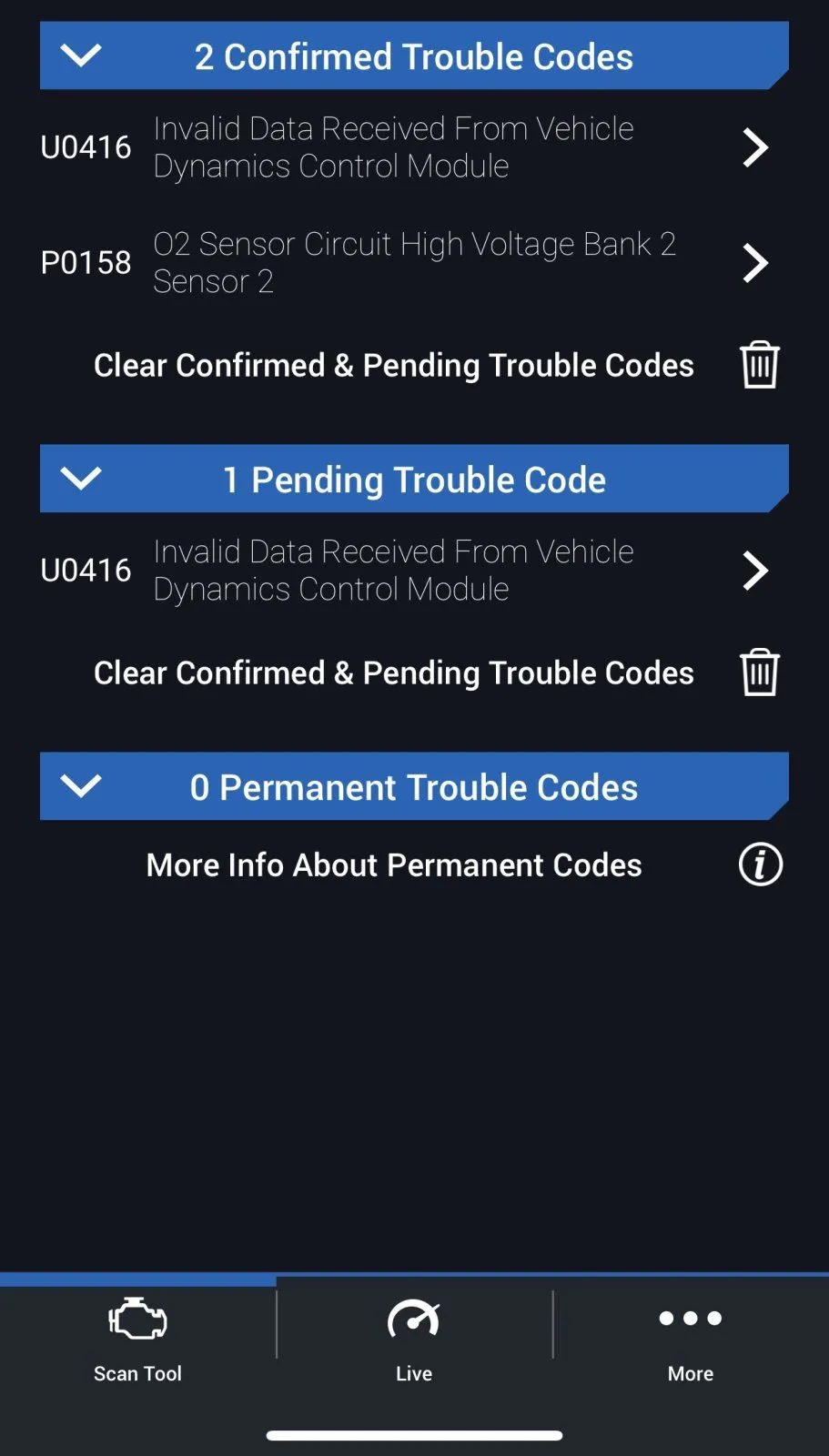The height and width of the screenshot is (1456, 829).
Task: Open pending code U0416 details
Action: [753, 571]
